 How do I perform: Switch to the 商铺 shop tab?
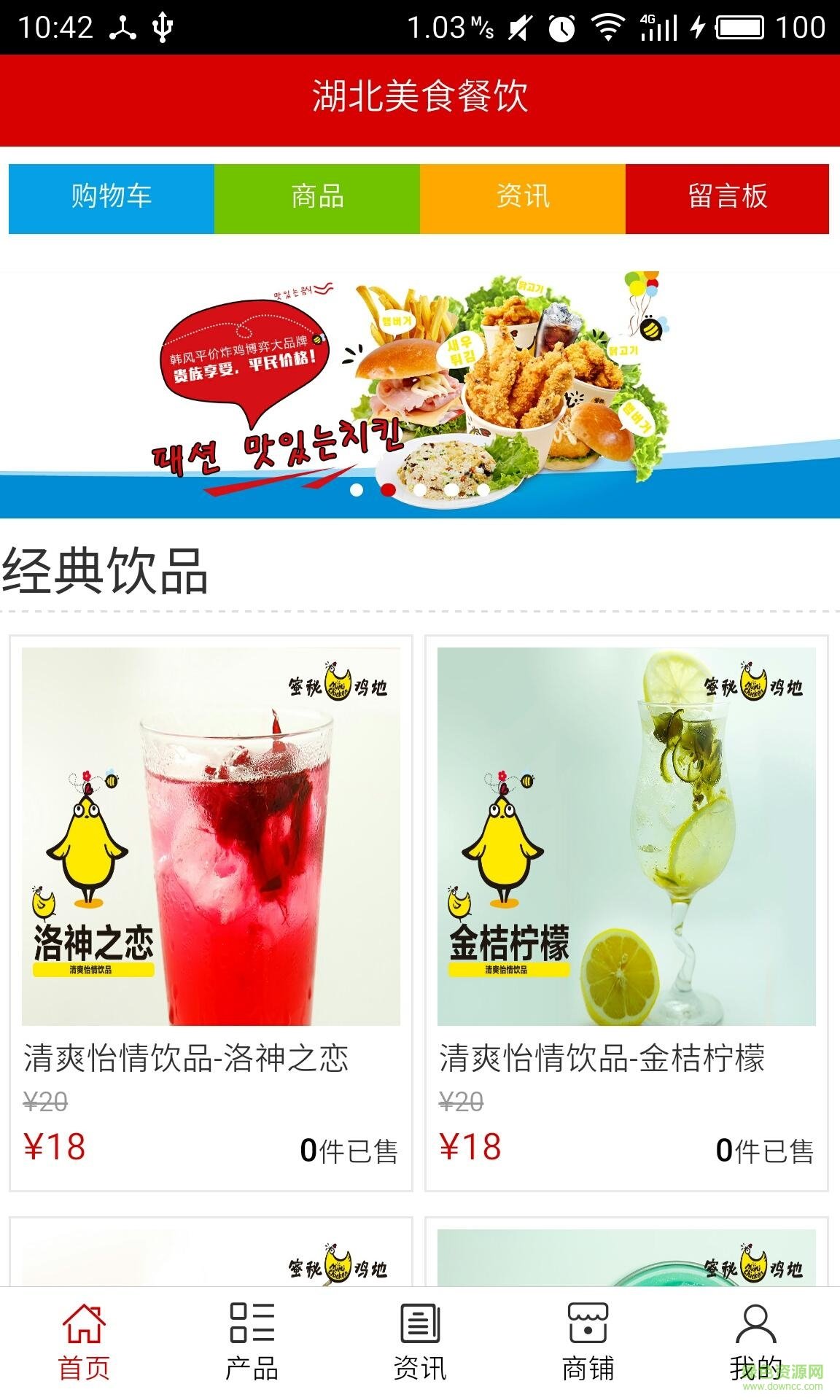(588, 1343)
